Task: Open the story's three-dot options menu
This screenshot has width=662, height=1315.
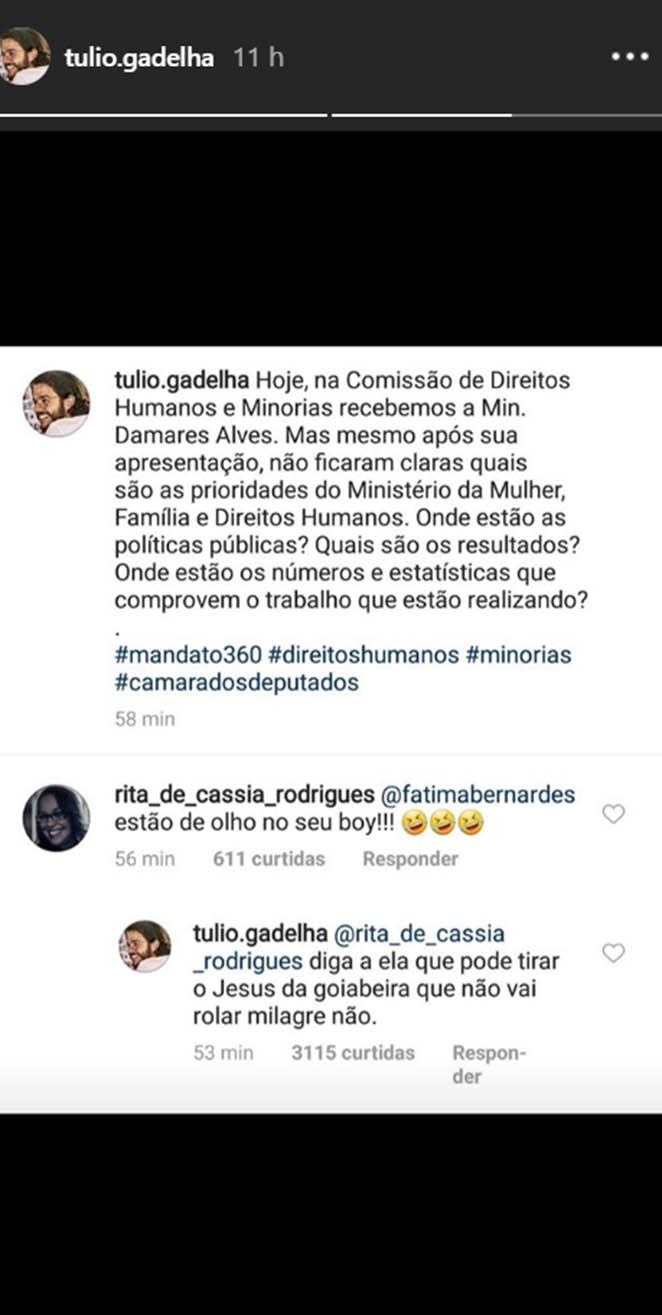Action: pos(630,57)
